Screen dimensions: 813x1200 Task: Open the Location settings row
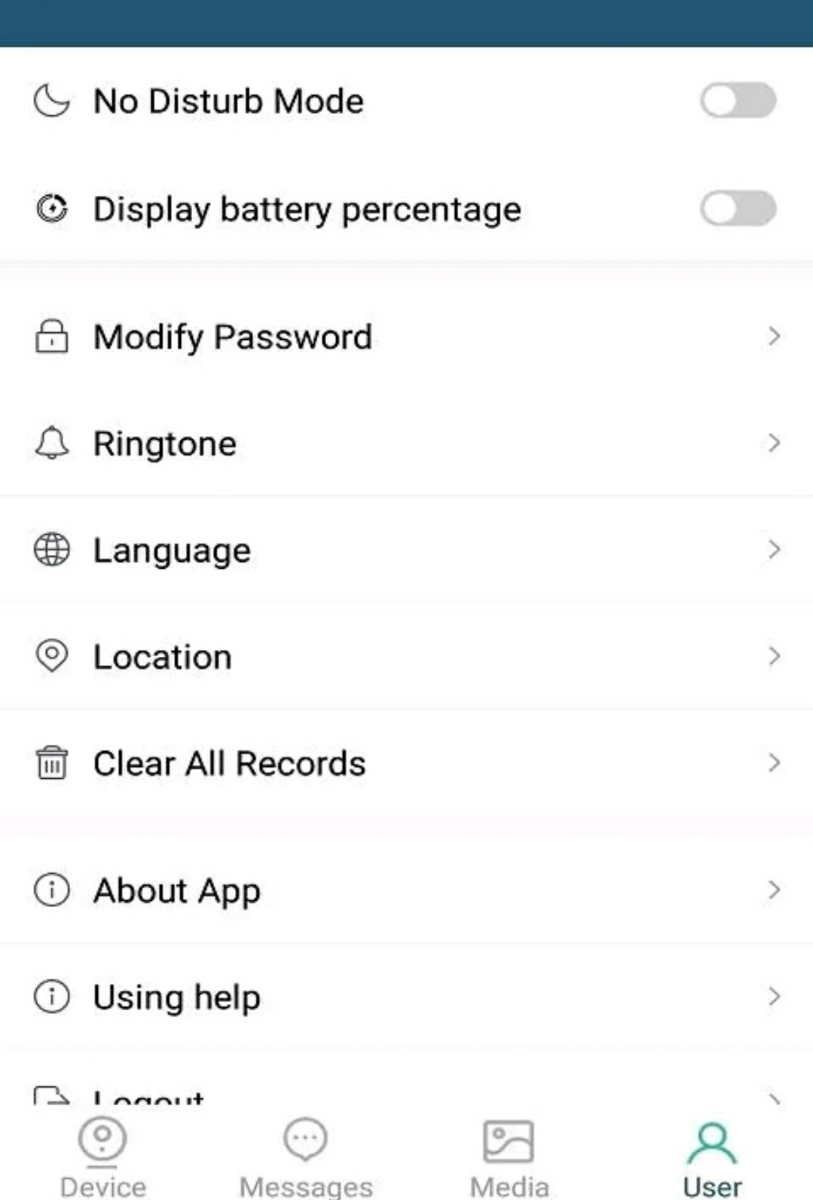tap(162, 657)
